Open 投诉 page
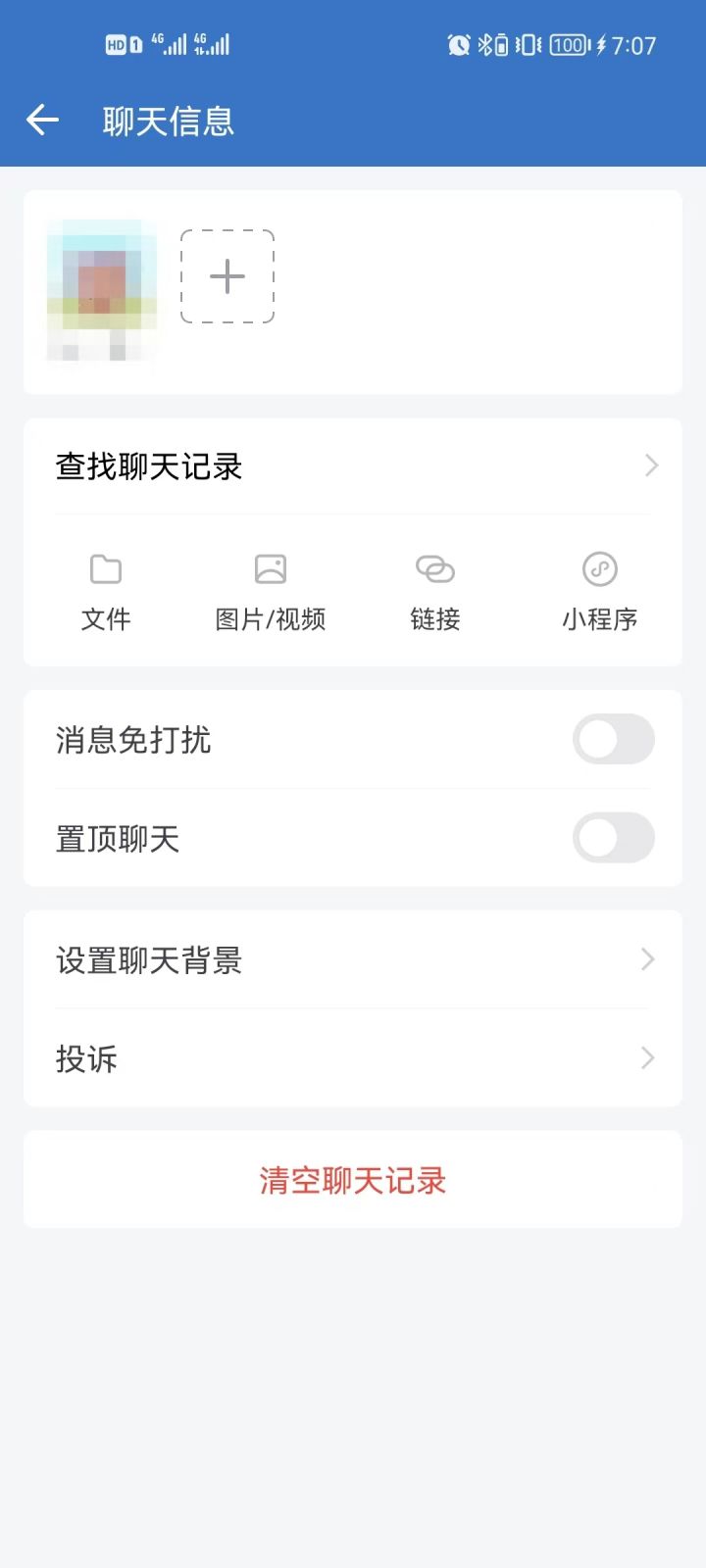Viewport: 706px width, 1568px height. pos(353,1058)
